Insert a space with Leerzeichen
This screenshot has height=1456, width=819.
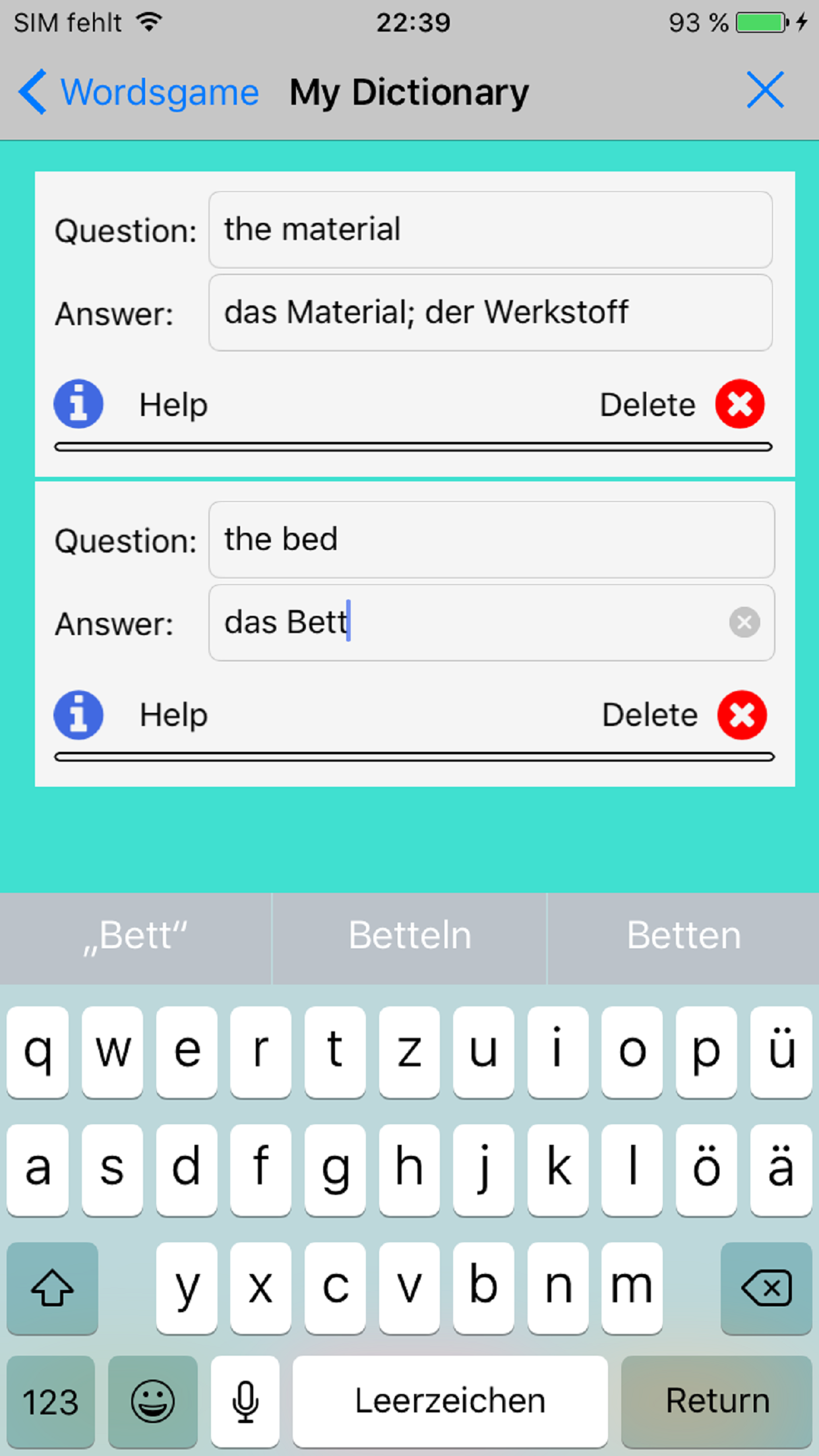[x=450, y=1401]
